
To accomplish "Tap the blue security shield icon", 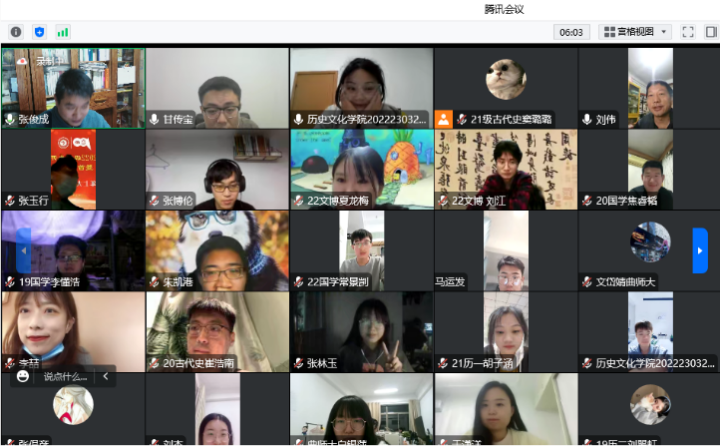I will pyautogui.click(x=40, y=32).
